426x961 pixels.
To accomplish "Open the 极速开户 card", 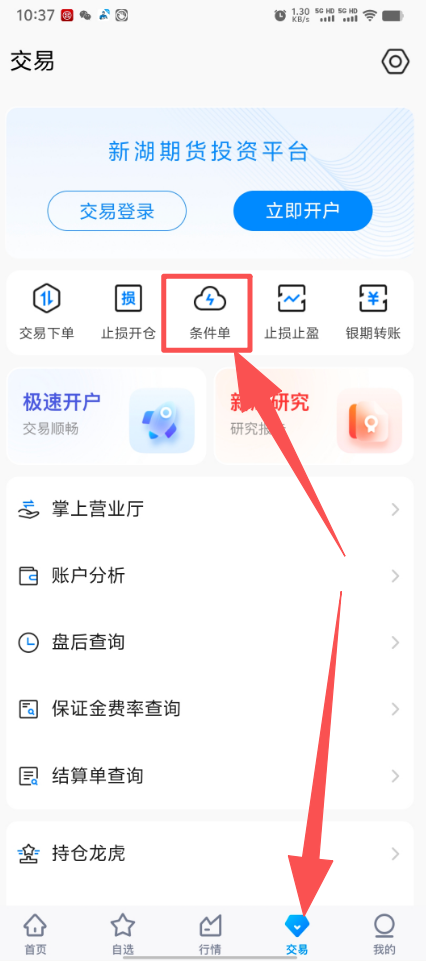I will [107, 416].
